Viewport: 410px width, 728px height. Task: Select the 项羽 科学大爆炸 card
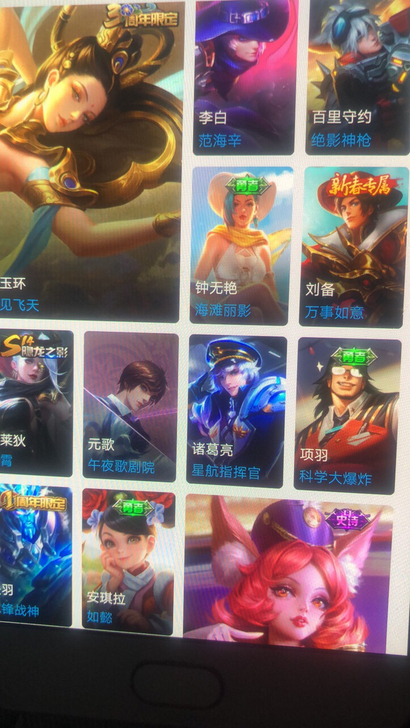[347, 416]
